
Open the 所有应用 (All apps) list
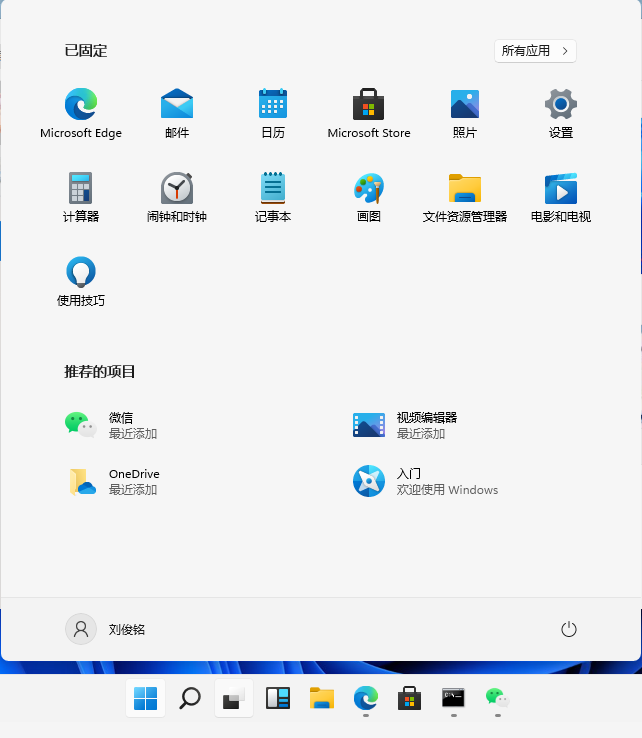click(534, 51)
